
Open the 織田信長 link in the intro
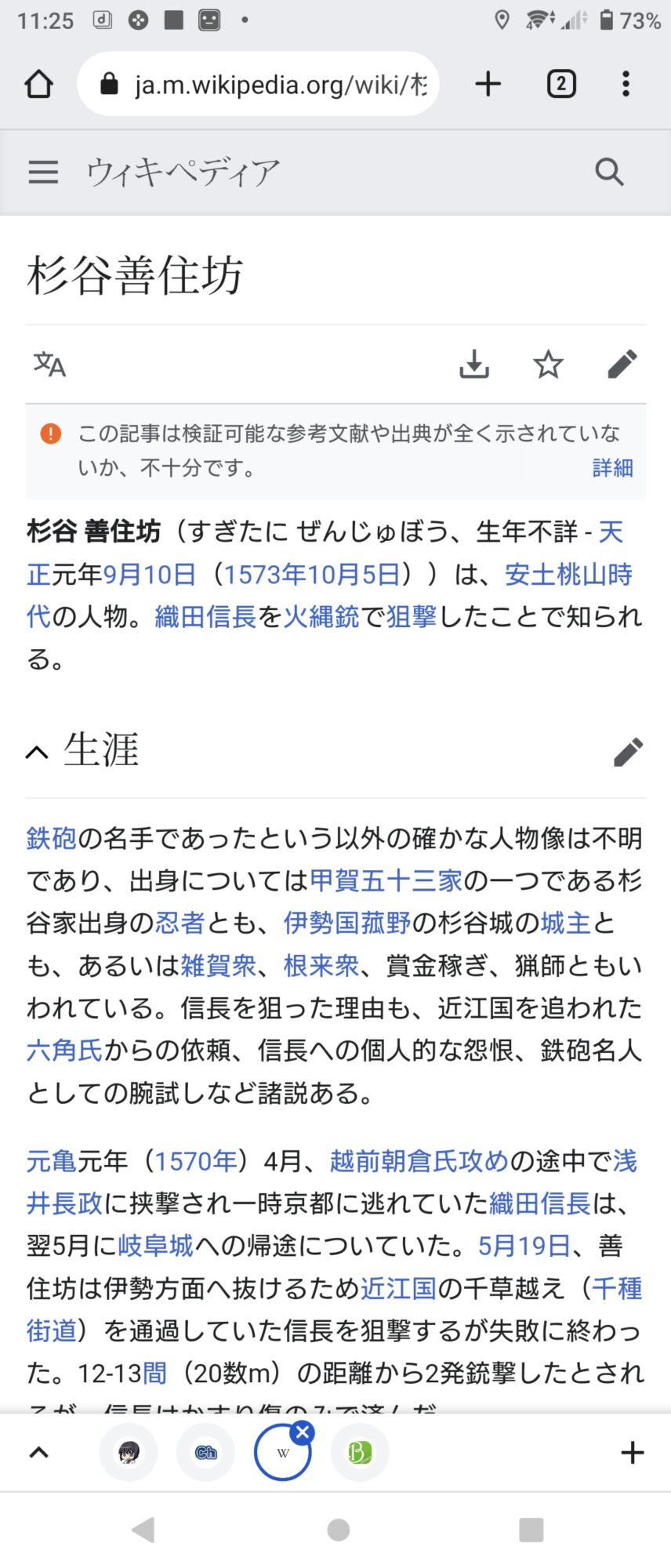click(205, 617)
